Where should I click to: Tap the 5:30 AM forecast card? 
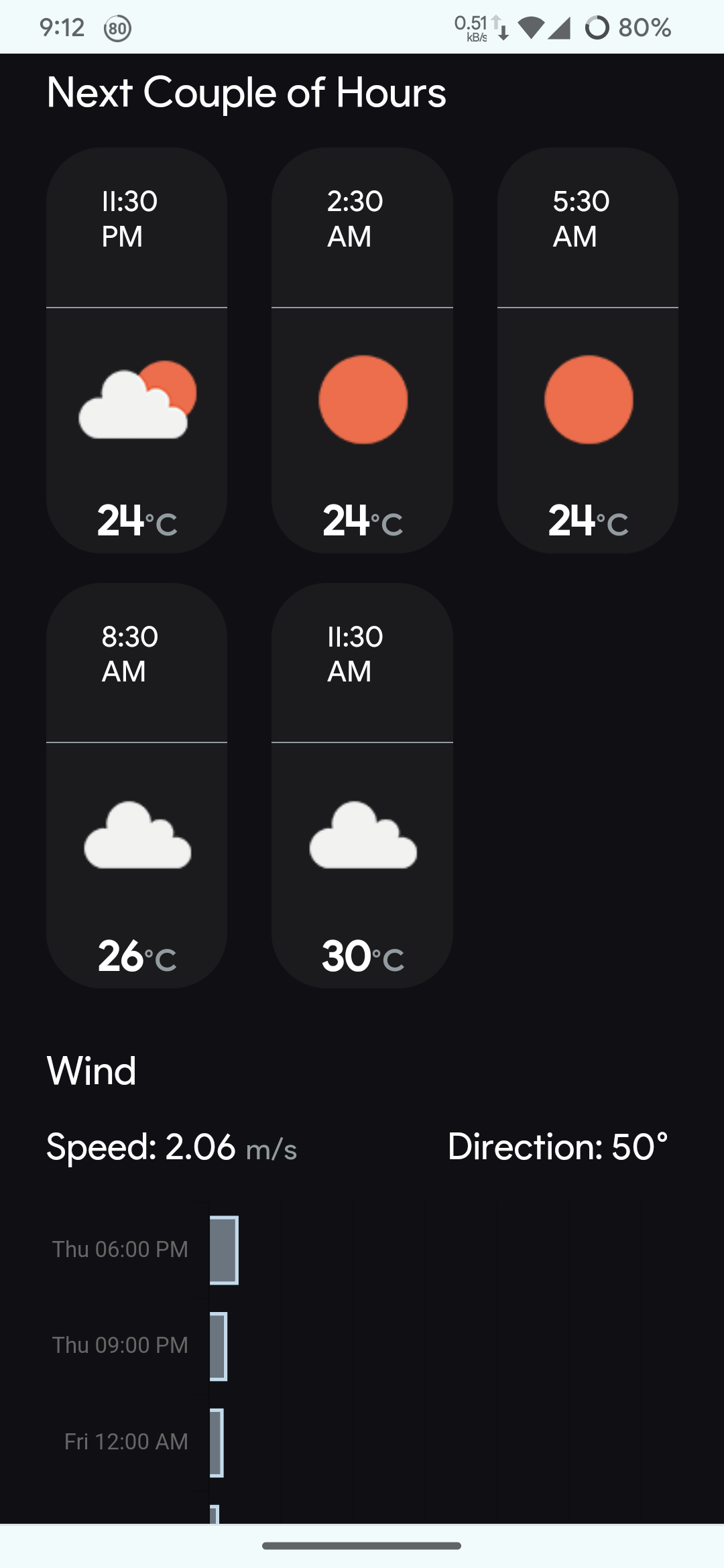(x=588, y=350)
